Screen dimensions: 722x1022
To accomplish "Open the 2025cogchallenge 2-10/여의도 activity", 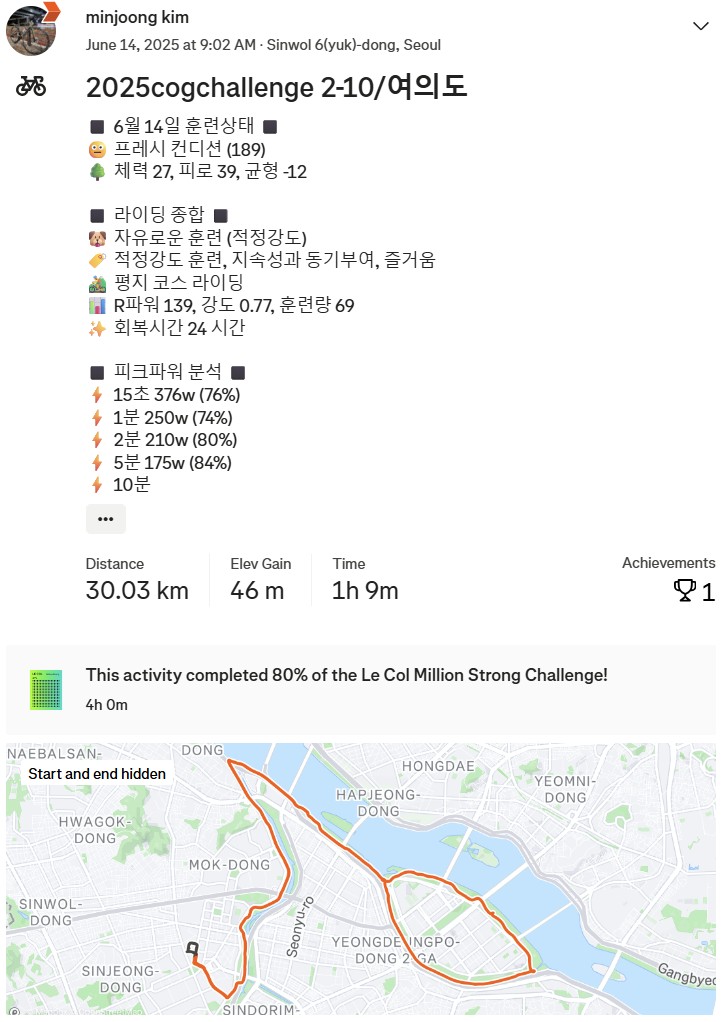I will coord(276,87).
